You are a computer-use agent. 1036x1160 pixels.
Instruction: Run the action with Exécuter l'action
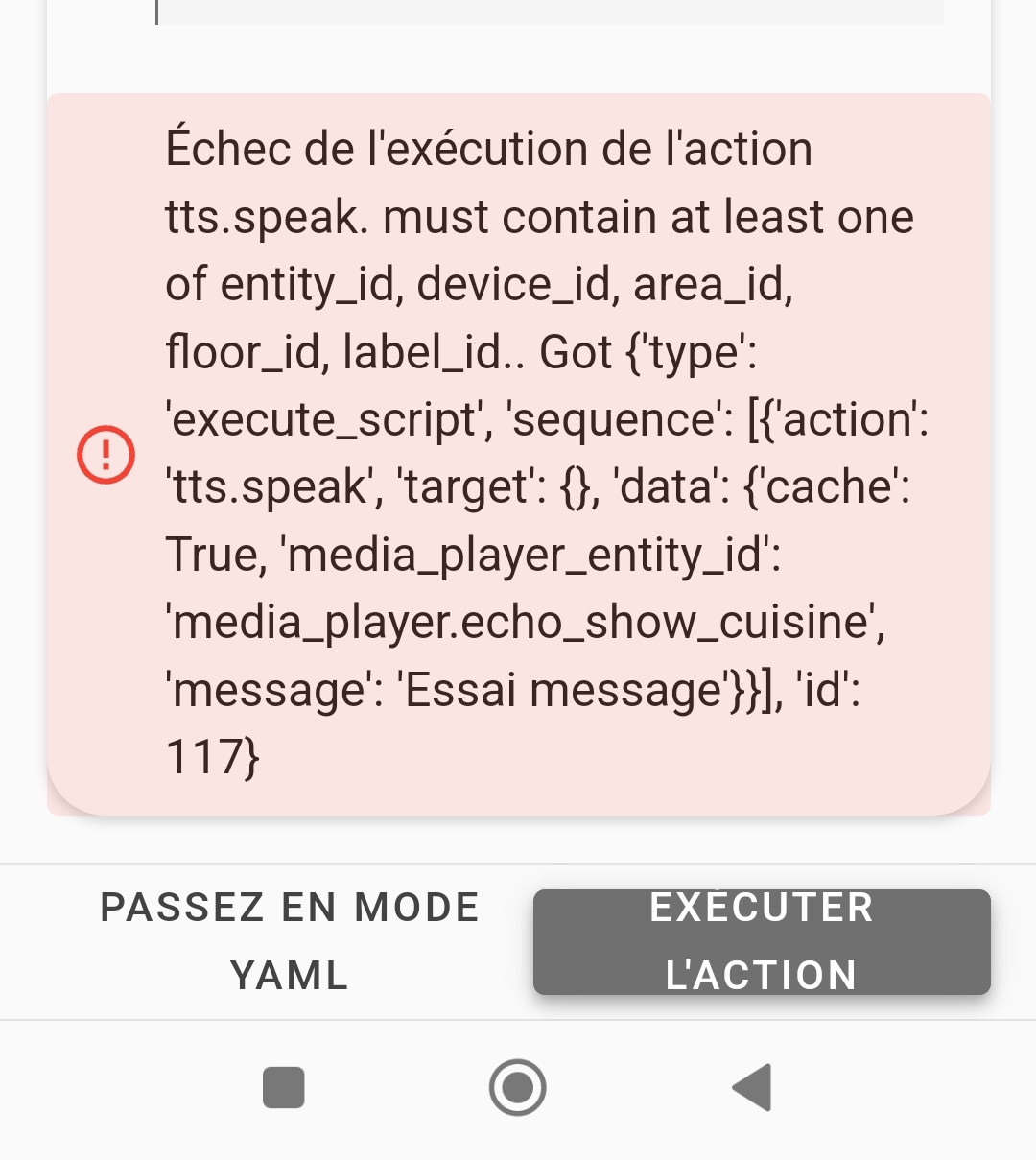coord(762,941)
